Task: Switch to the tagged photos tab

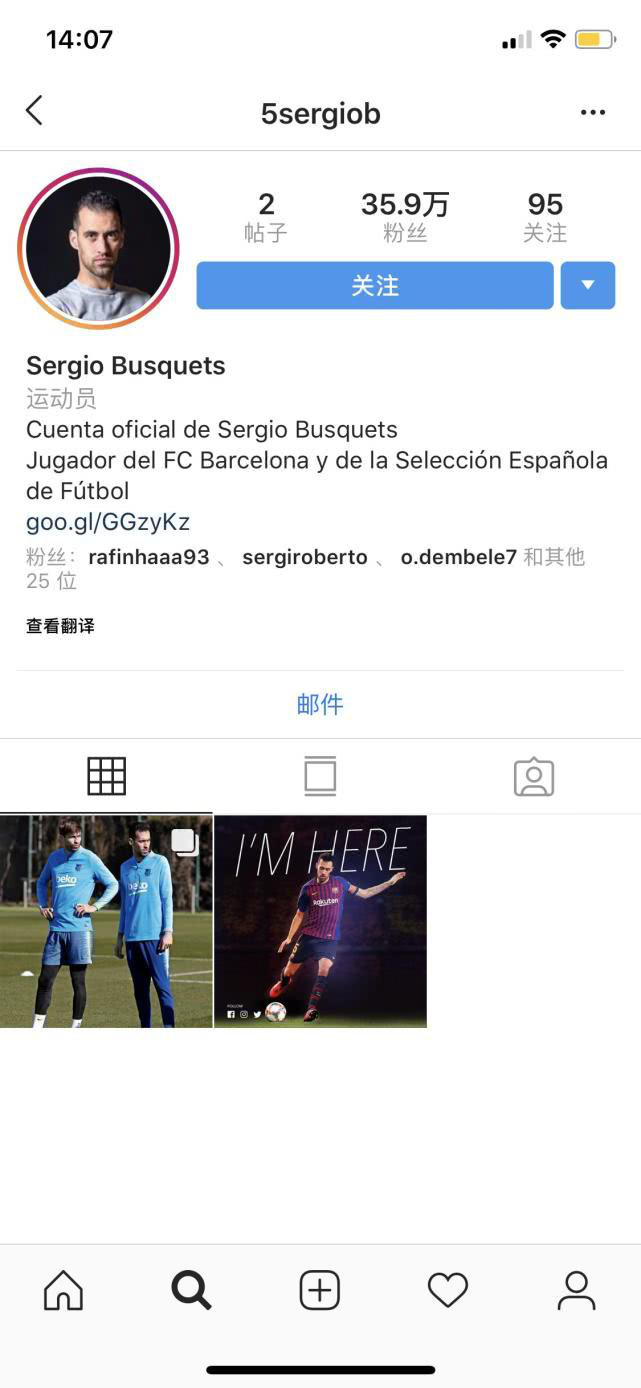Action: [534, 776]
